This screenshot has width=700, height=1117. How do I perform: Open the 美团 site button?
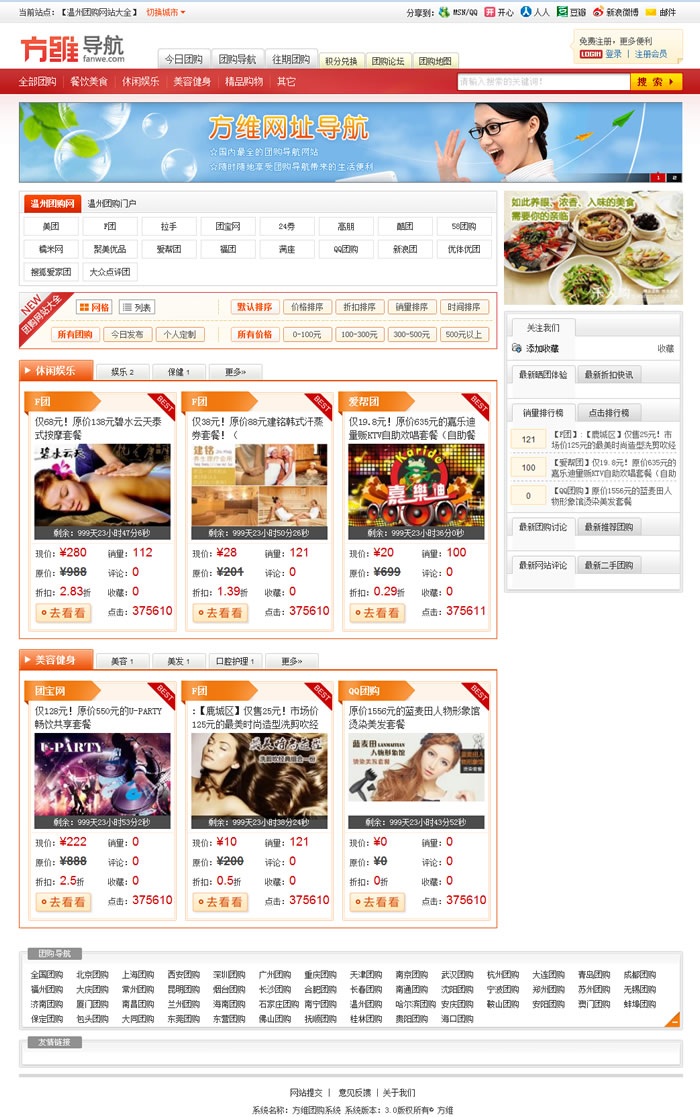(51, 226)
